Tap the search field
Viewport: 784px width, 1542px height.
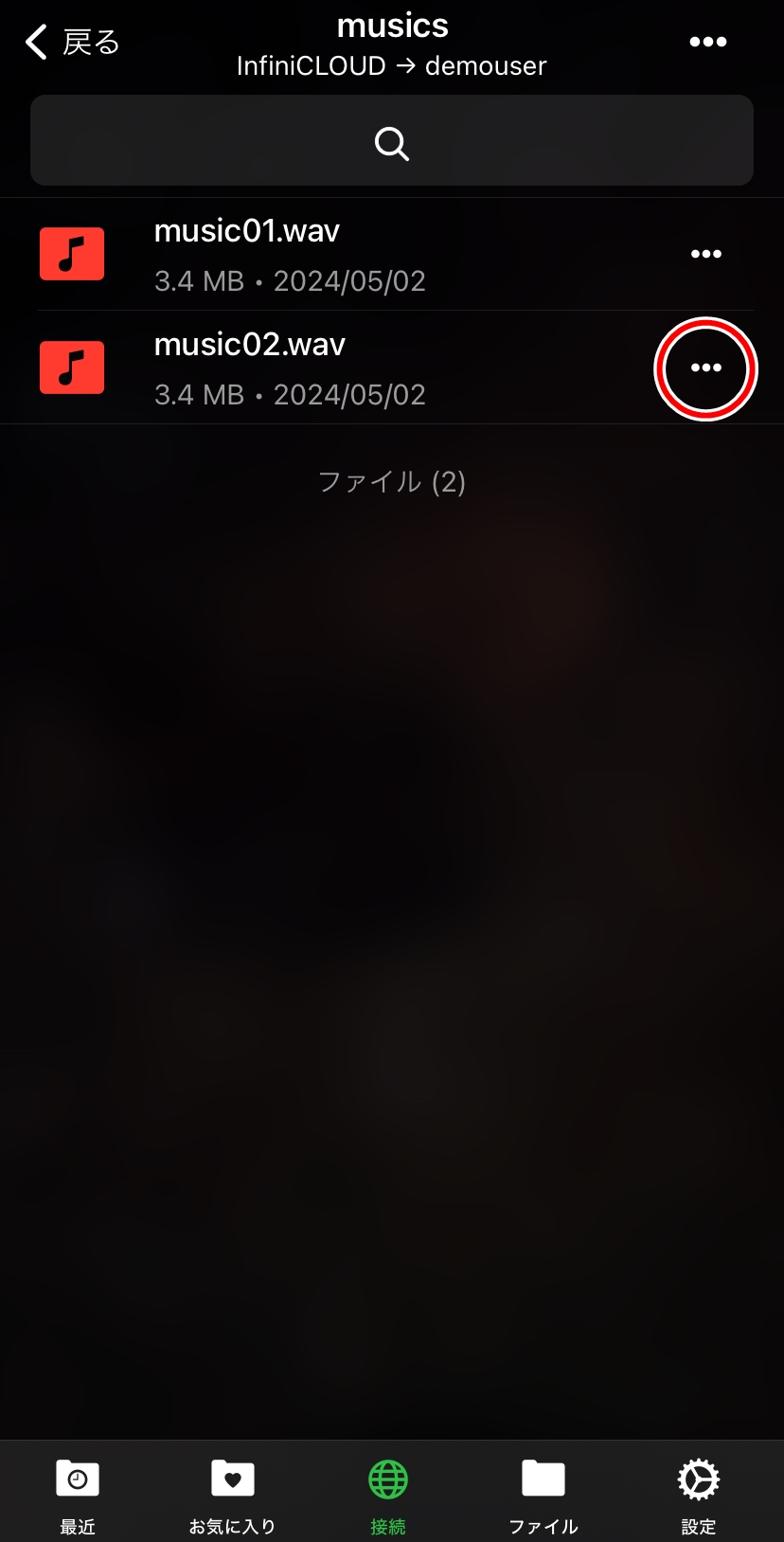coord(392,141)
